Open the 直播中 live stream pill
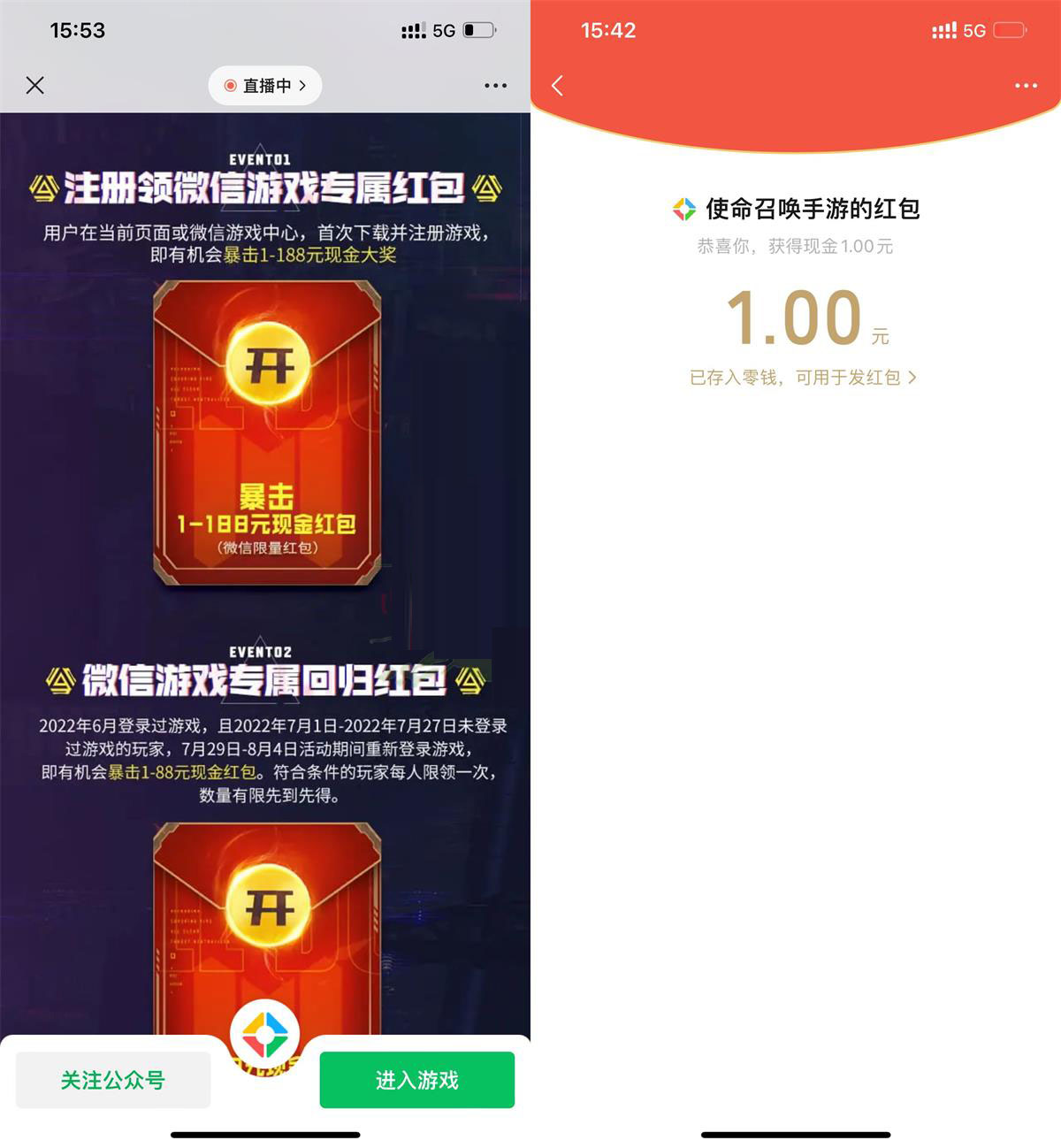The width and height of the screenshot is (1061, 1148). pyautogui.click(x=265, y=86)
